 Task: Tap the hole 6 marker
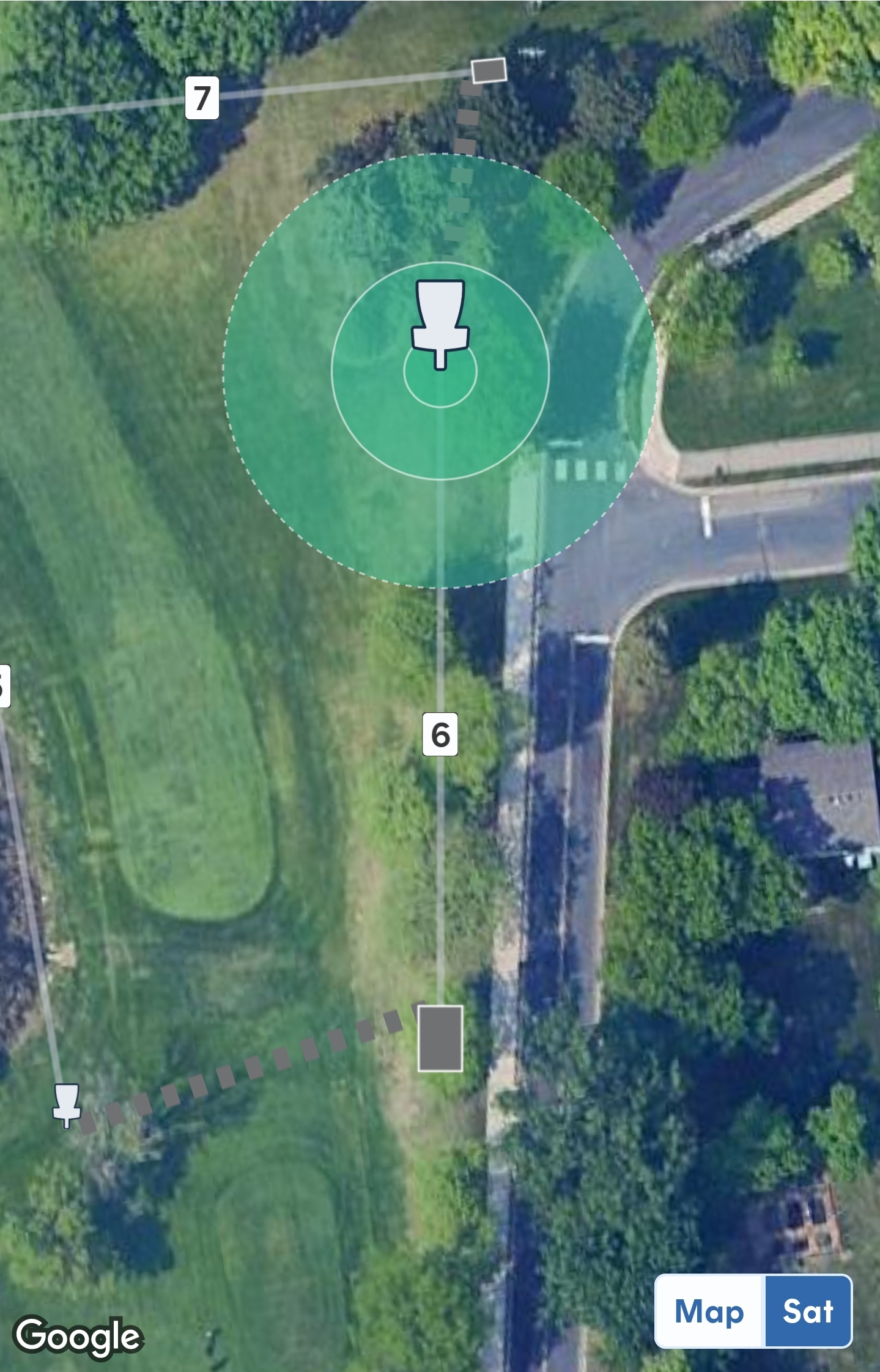click(x=440, y=734)
